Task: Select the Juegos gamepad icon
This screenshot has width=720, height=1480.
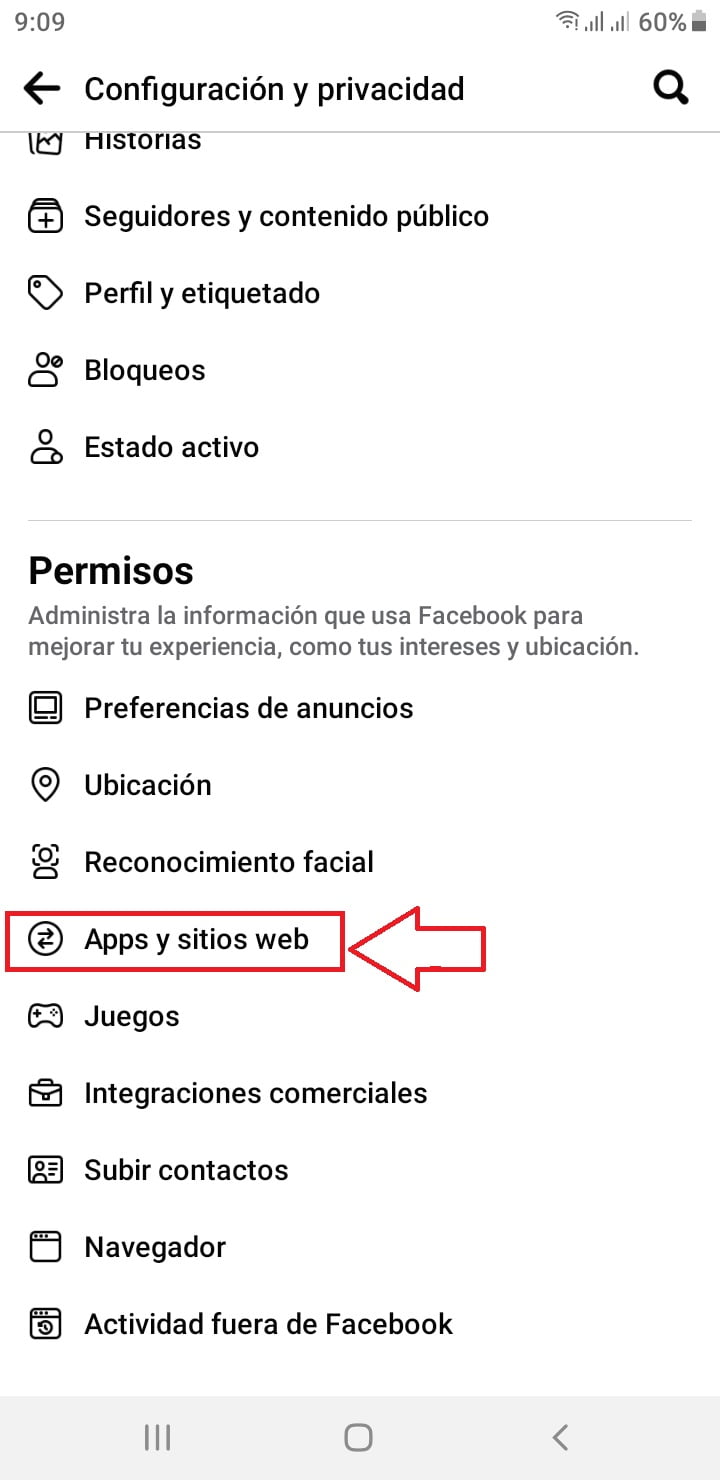Action: tap(45, 1016)
